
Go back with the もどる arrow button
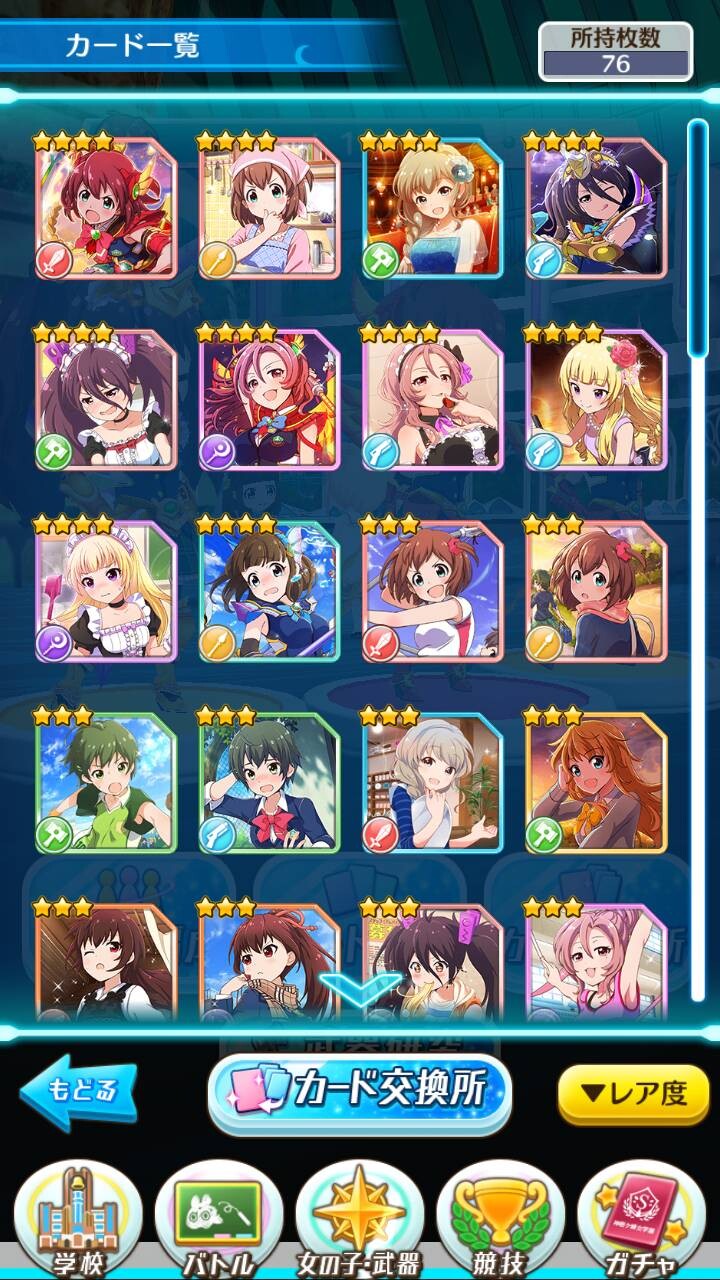(78, 1092)
